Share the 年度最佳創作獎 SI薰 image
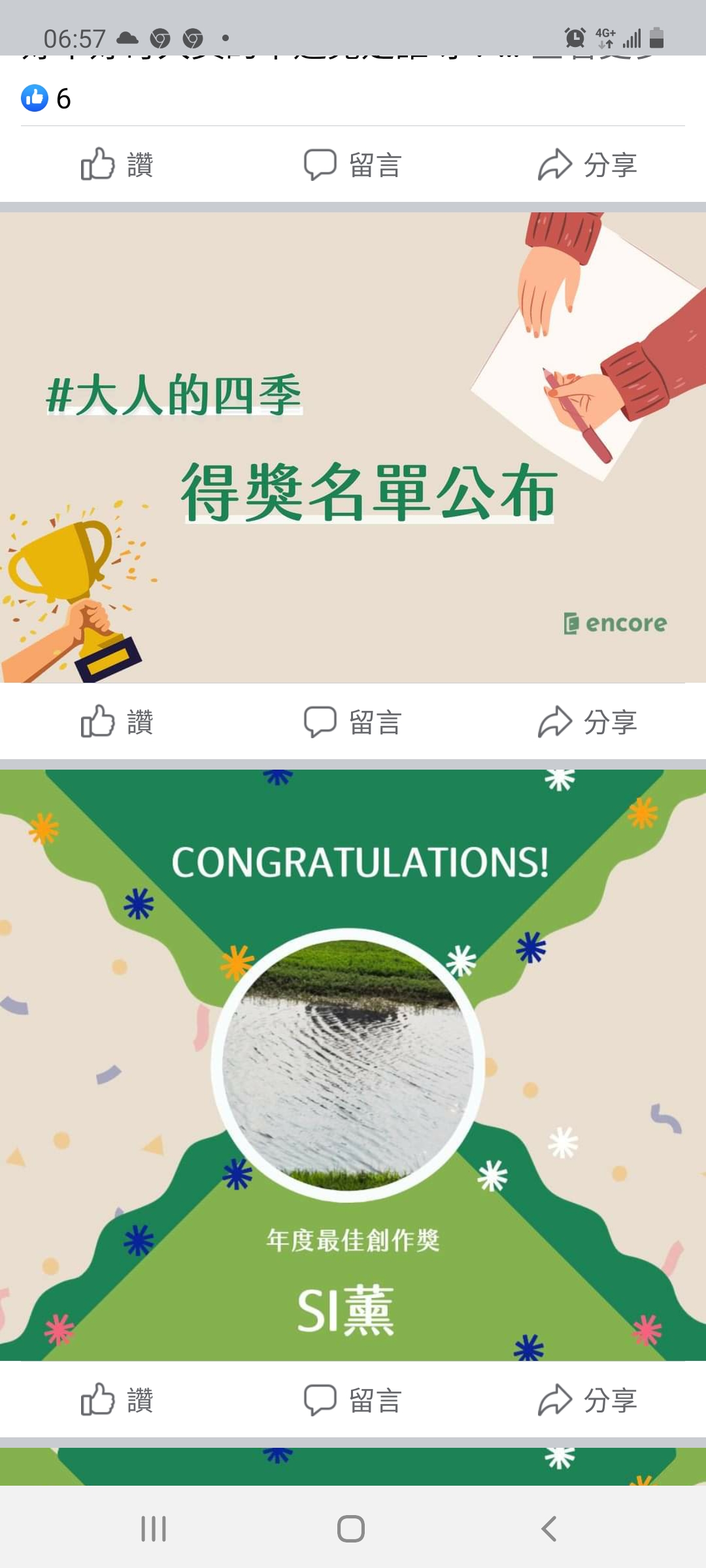This screenshot has width=706, height=1568. [587, 1400]
